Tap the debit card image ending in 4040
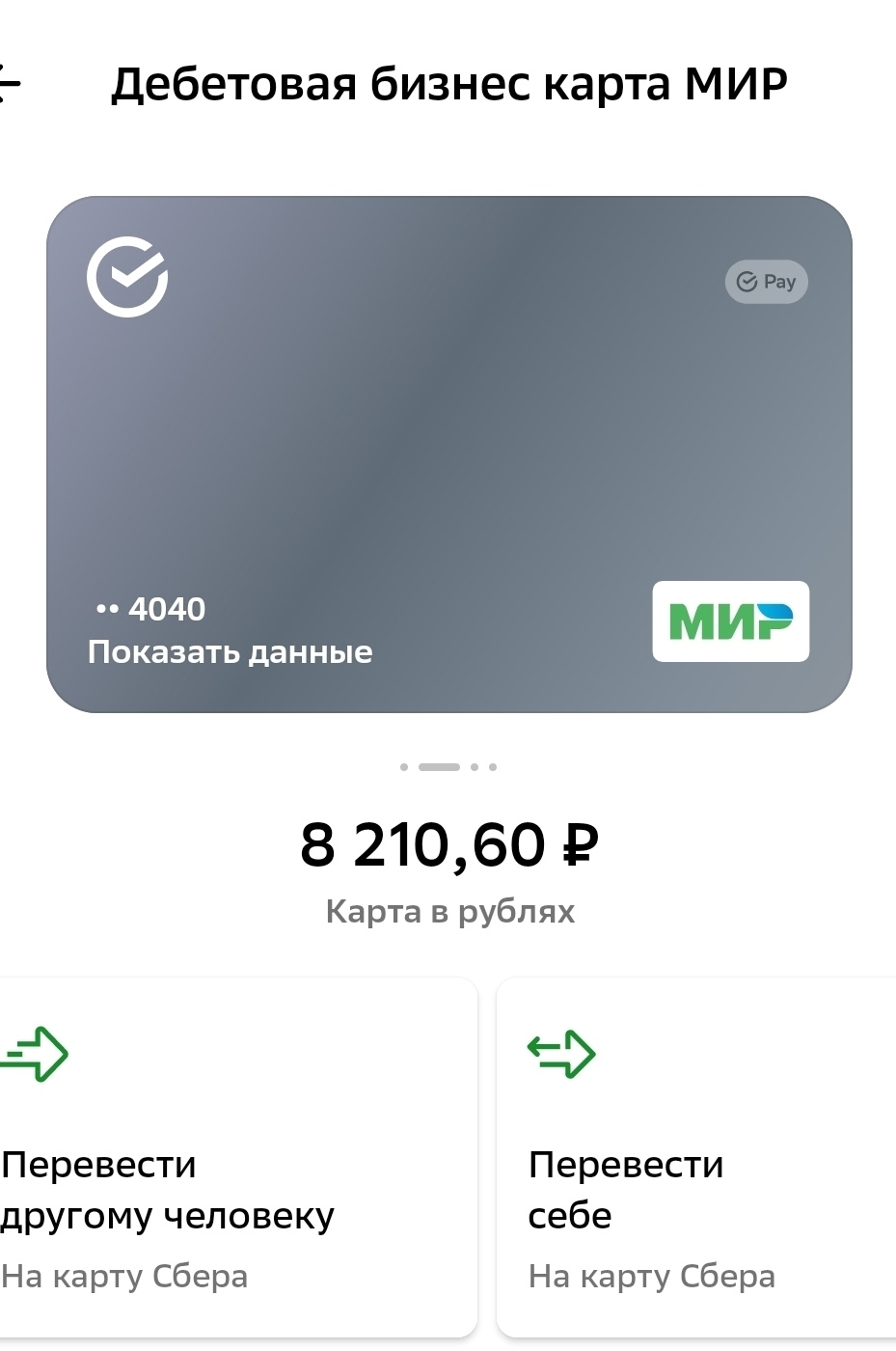The width and height of the screenshot is (896, 1351). point(448,454)
